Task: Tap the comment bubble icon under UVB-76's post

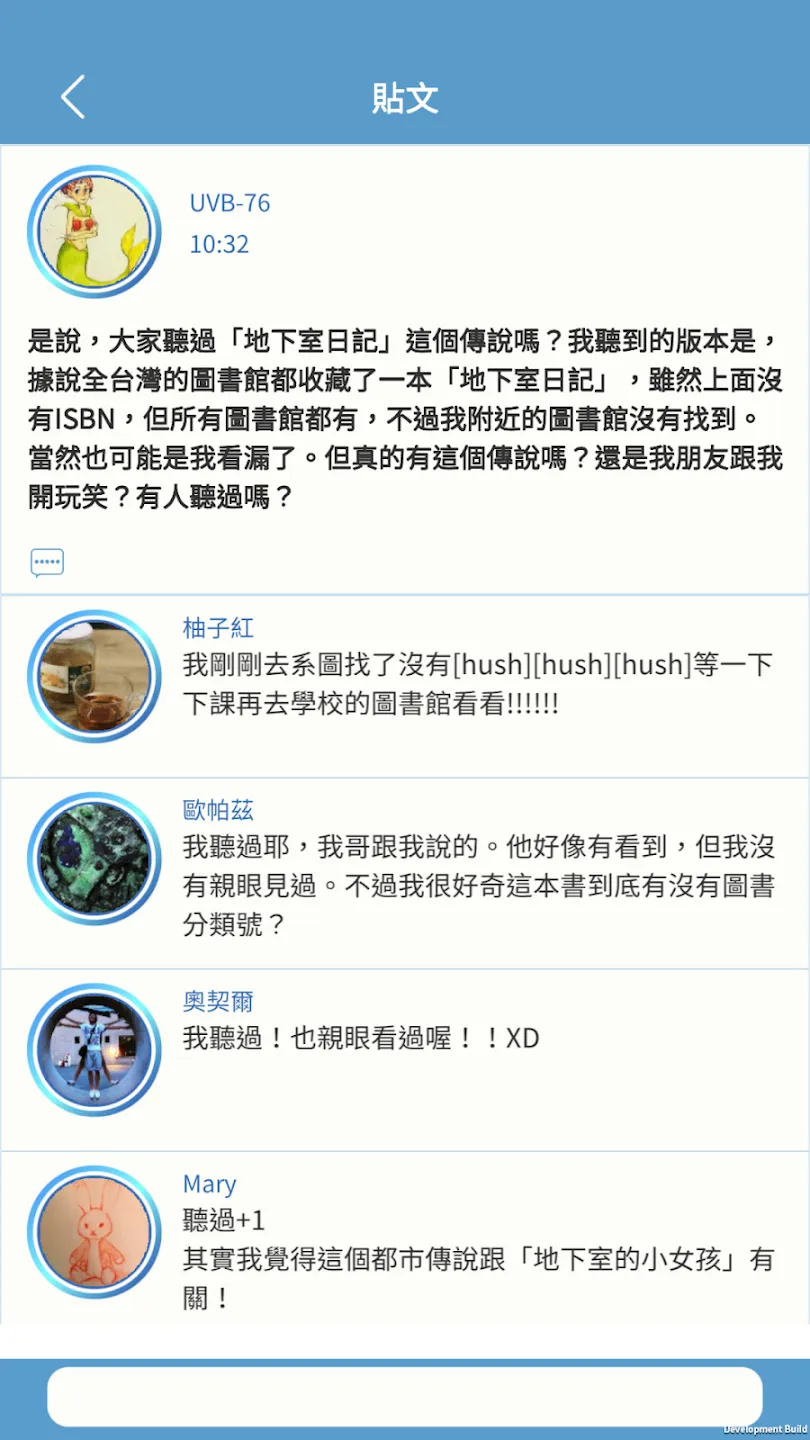Action: (47, 563)
